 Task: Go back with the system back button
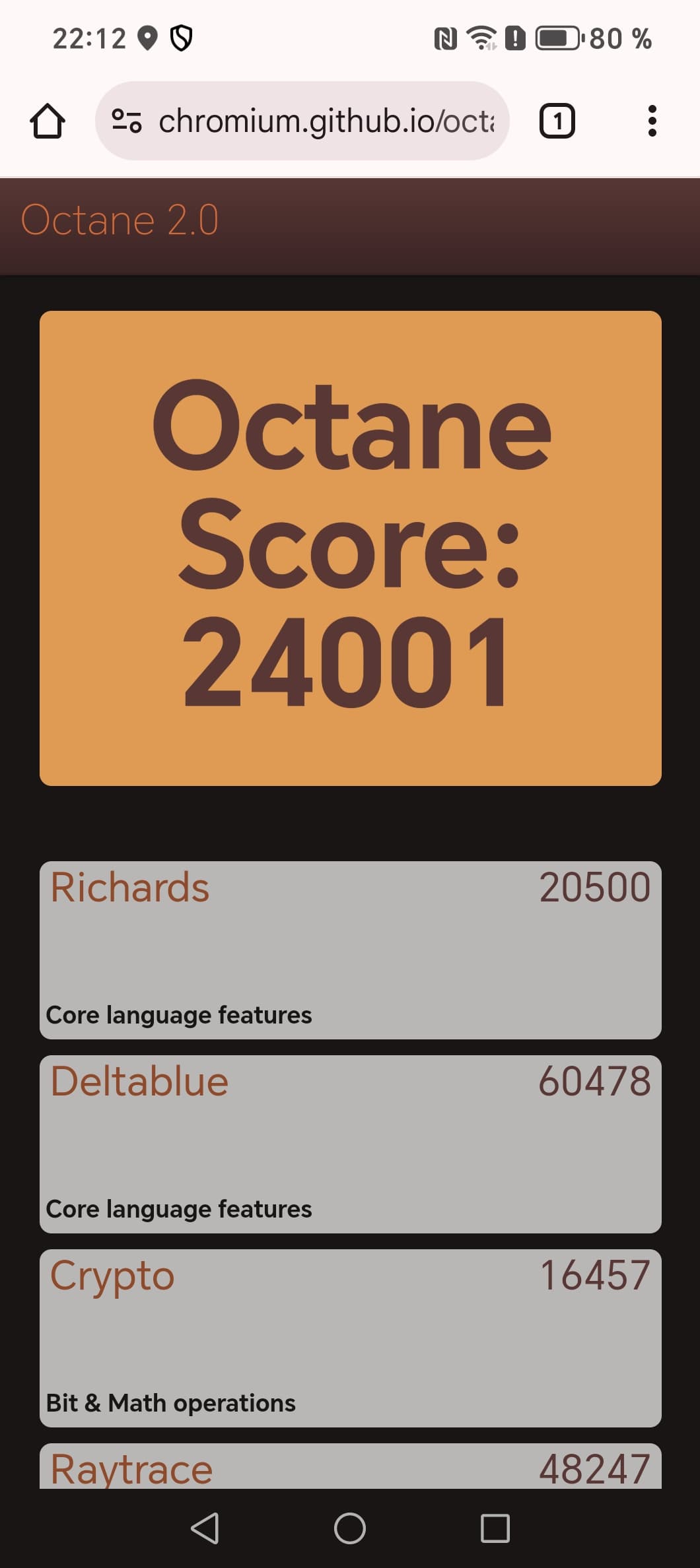(x=205, y=1528)
